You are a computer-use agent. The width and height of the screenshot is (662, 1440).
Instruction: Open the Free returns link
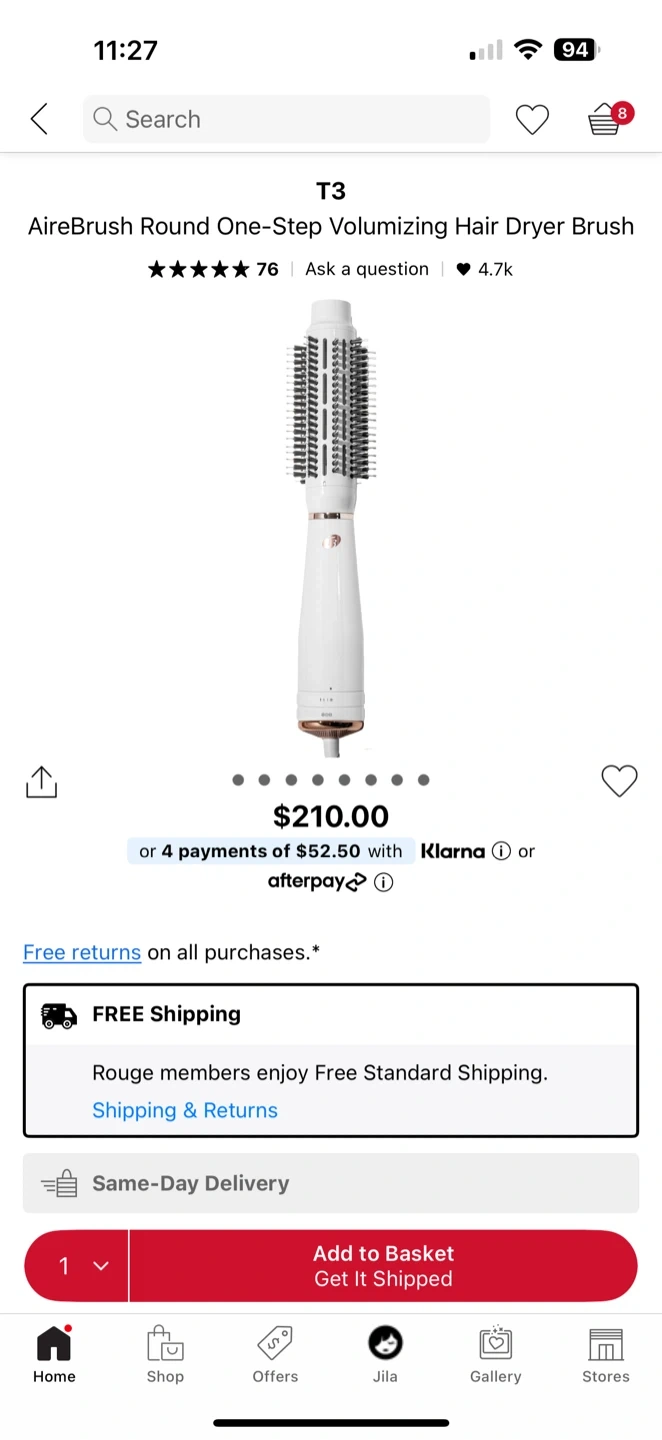click(x=82, y=952)
